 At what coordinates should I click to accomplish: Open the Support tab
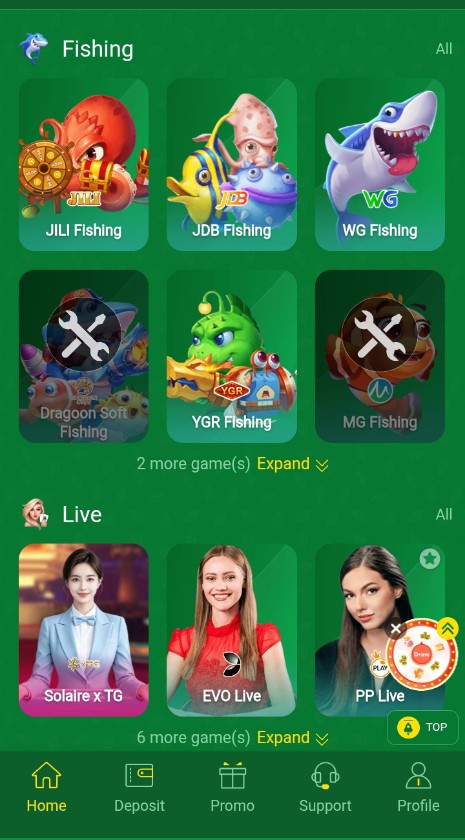(x=325, y=788)
